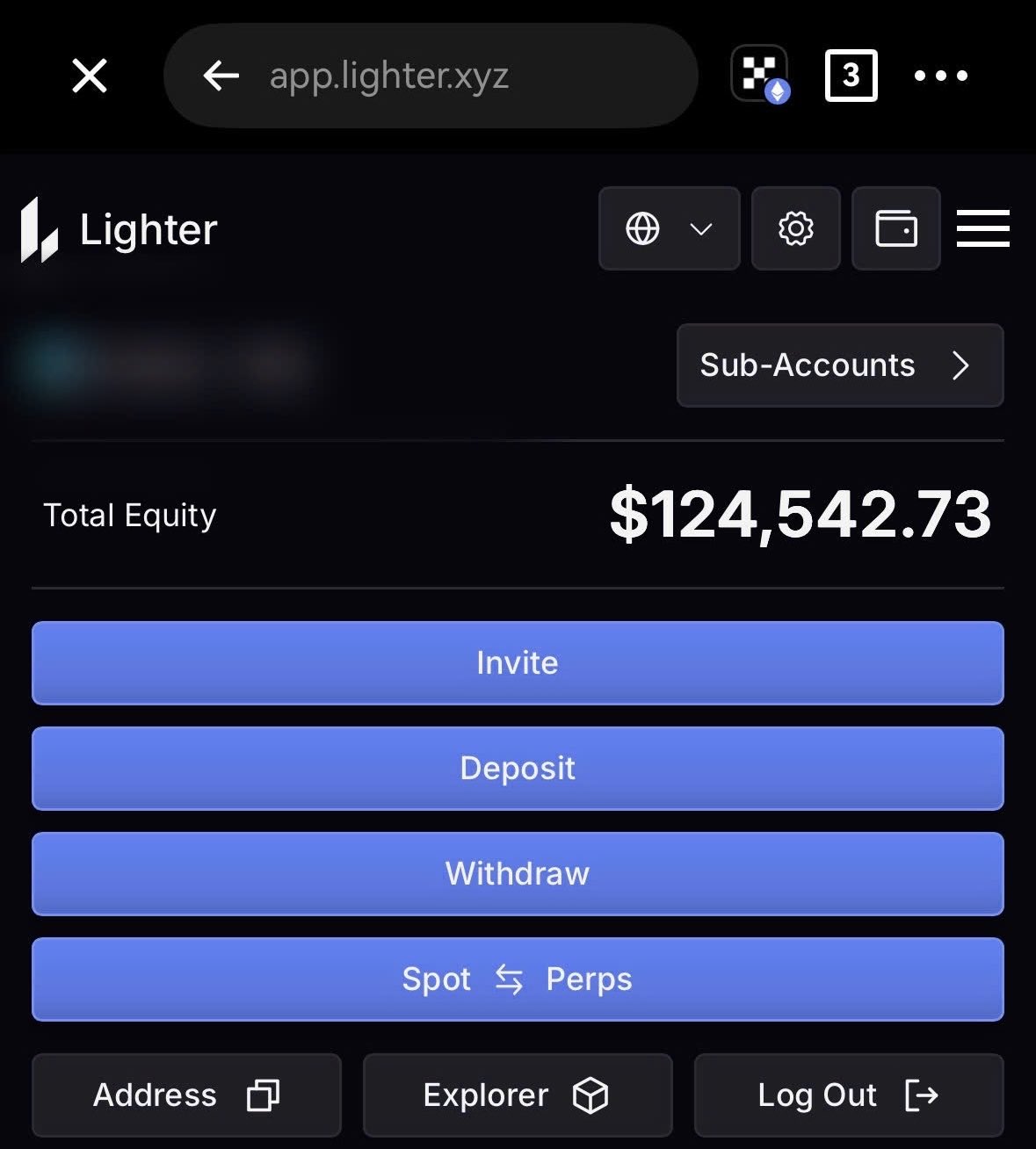
Task: Open the wallet icon
Action: click(x=896, y=228)
